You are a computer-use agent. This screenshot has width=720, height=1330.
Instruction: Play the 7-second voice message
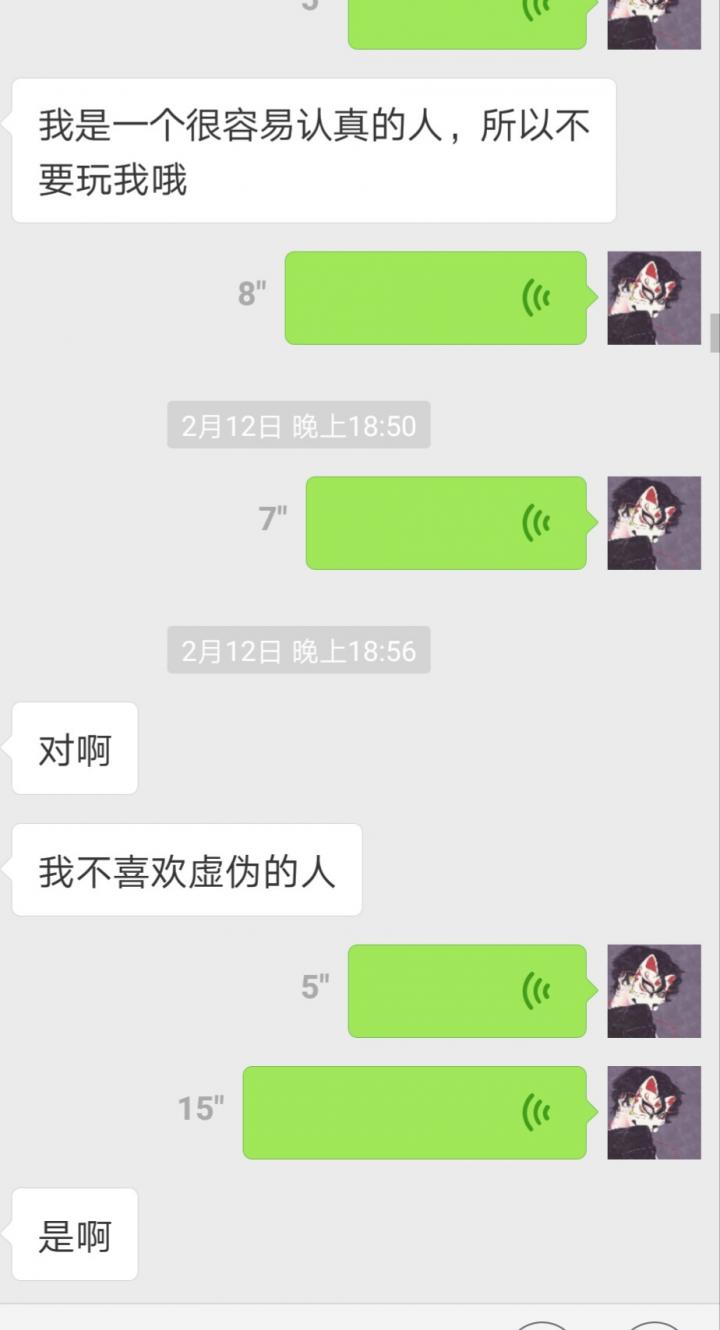pos(445,522)
